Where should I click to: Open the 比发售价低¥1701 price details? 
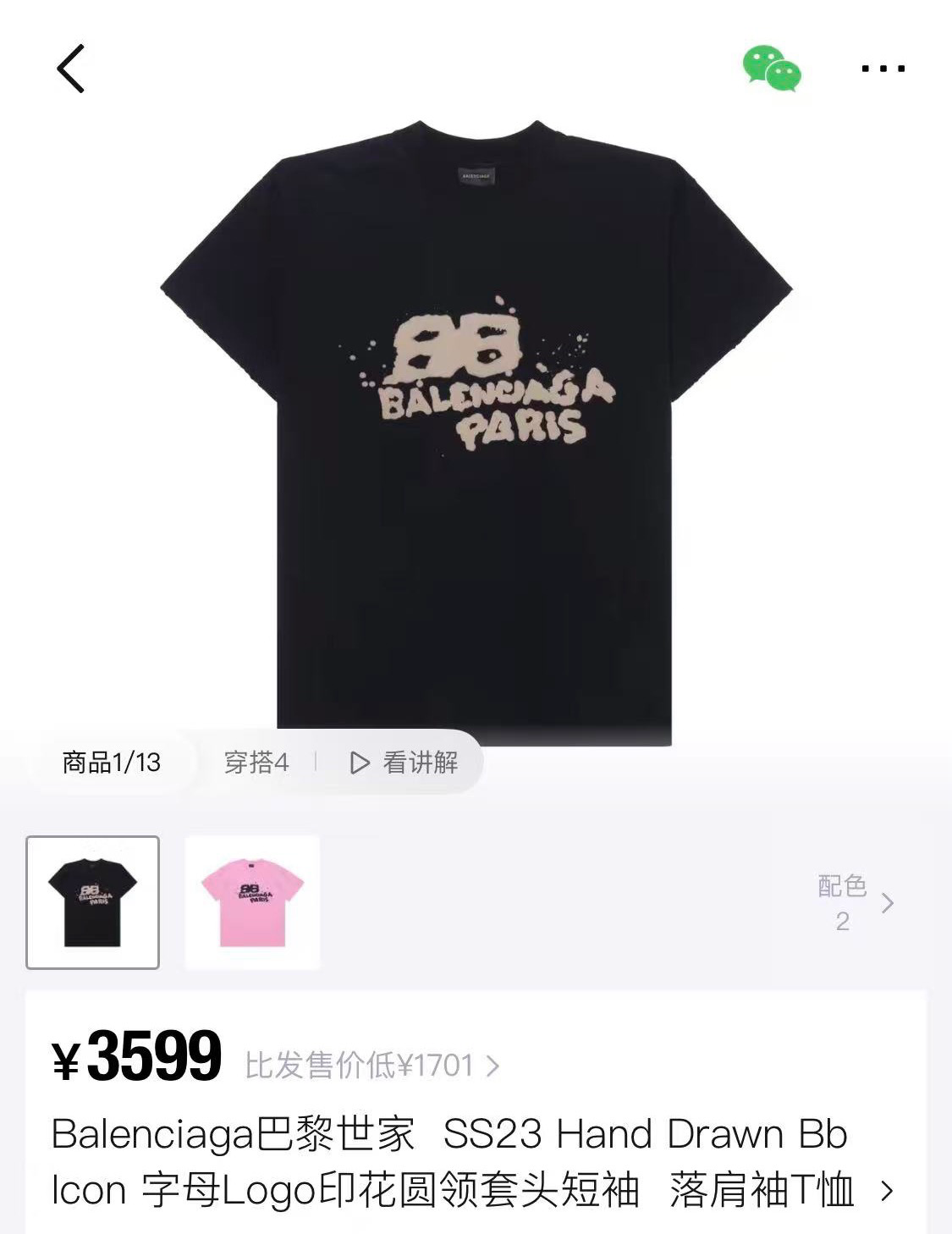click(x=372, y=1066)
